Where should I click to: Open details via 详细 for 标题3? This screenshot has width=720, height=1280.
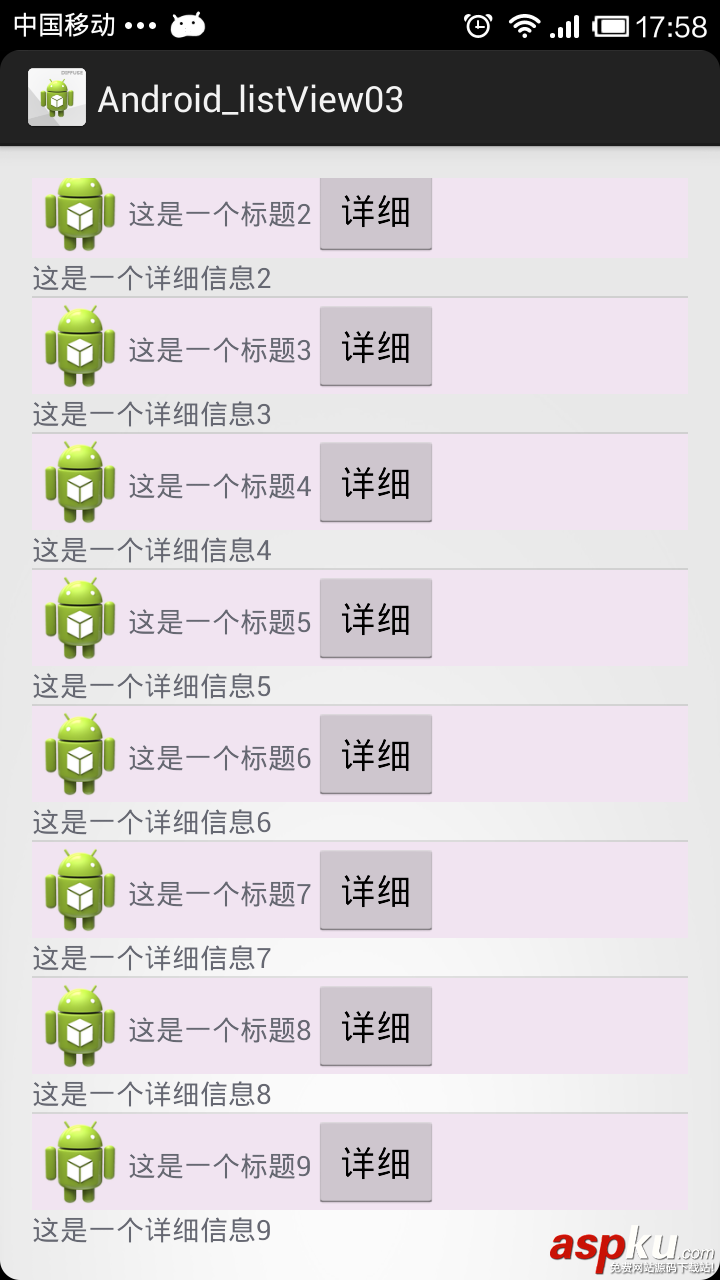376,347
